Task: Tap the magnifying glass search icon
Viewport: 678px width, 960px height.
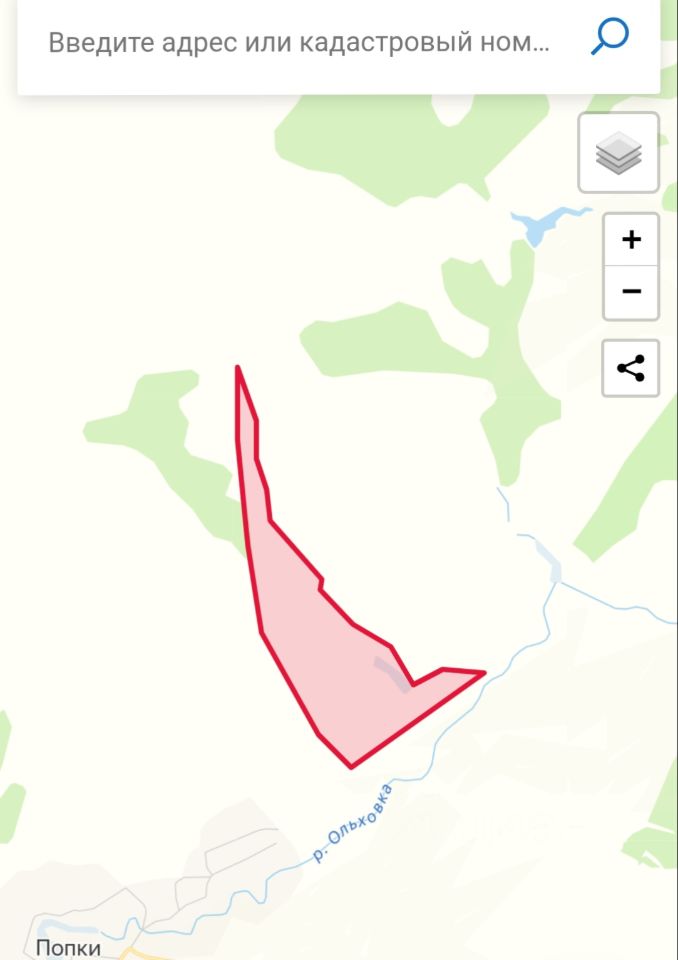Action: 609,38
